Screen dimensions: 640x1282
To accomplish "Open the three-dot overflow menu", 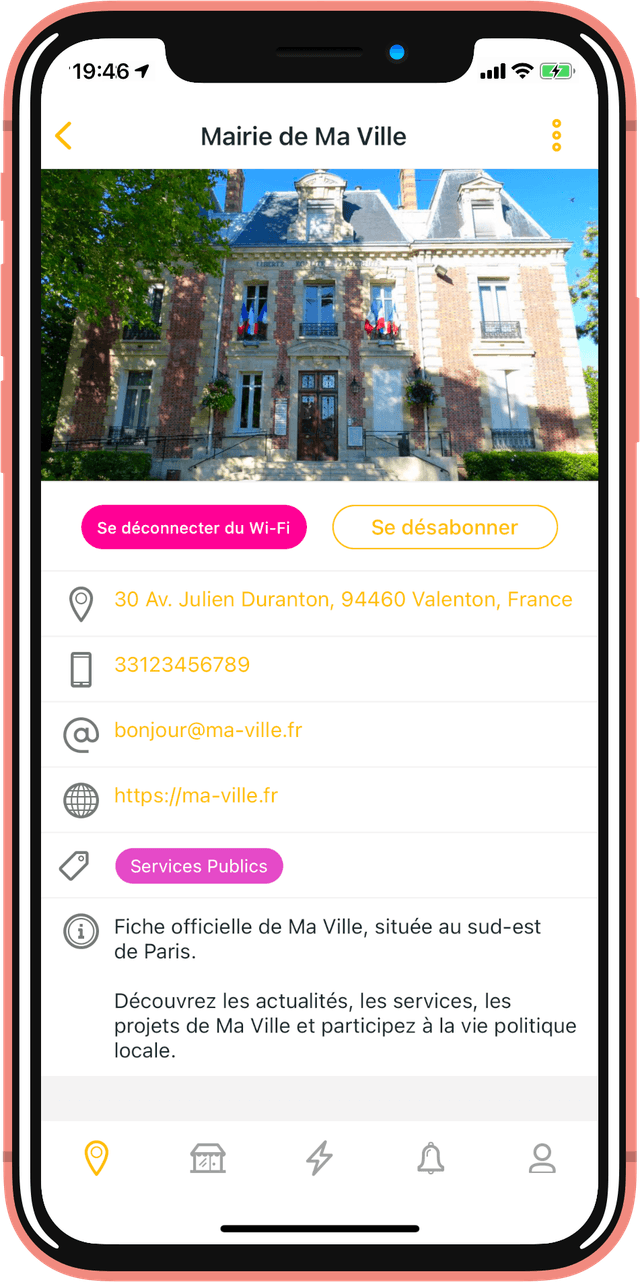I will [x=557, y=136].
